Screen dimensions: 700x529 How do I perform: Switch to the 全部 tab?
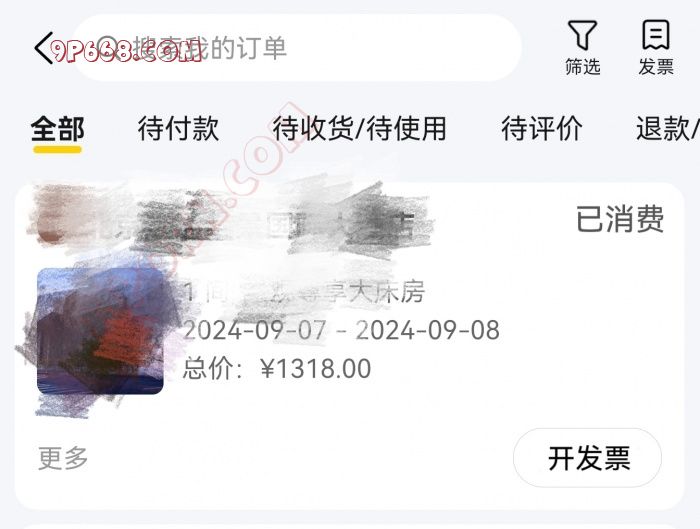tap(57, 129)
